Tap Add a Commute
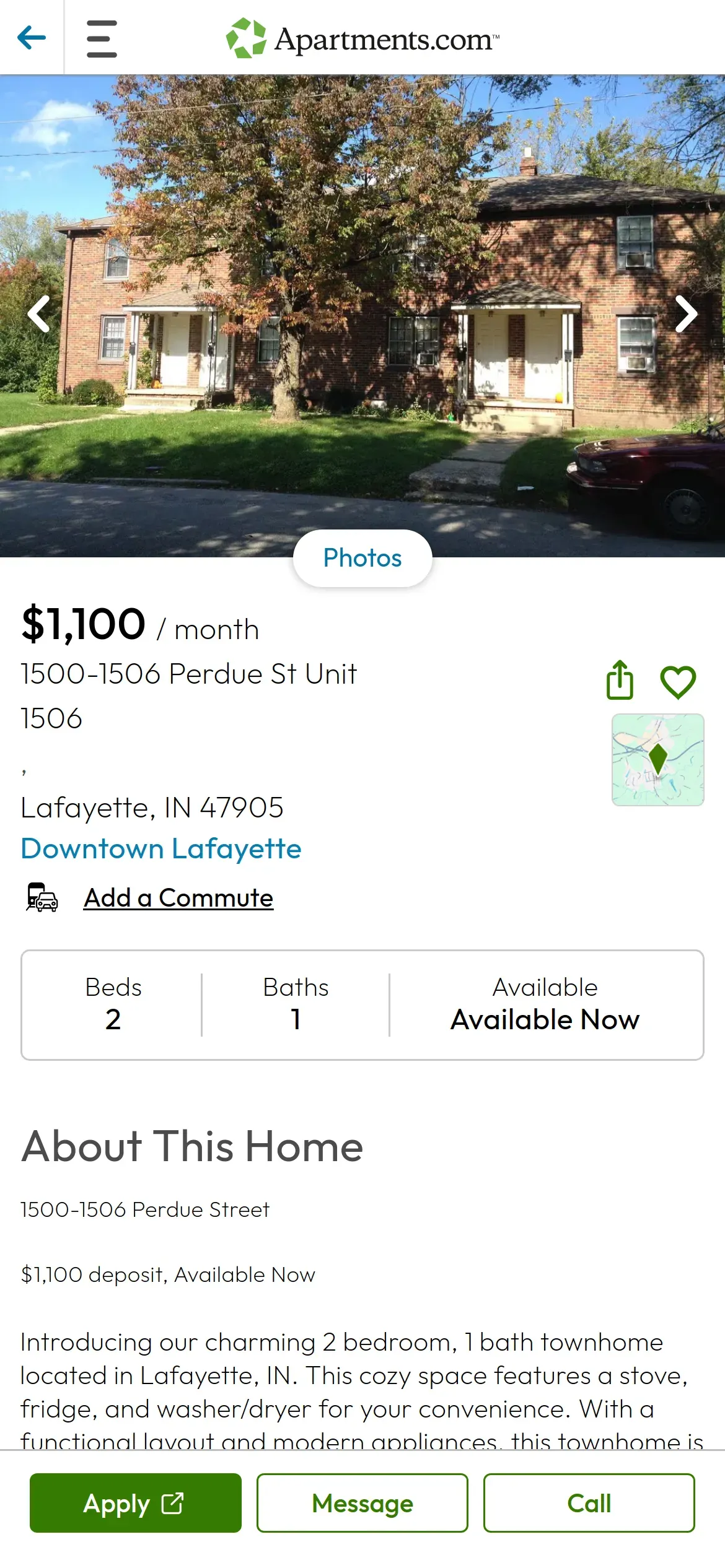725x1568 pixels. pos(178,898)
